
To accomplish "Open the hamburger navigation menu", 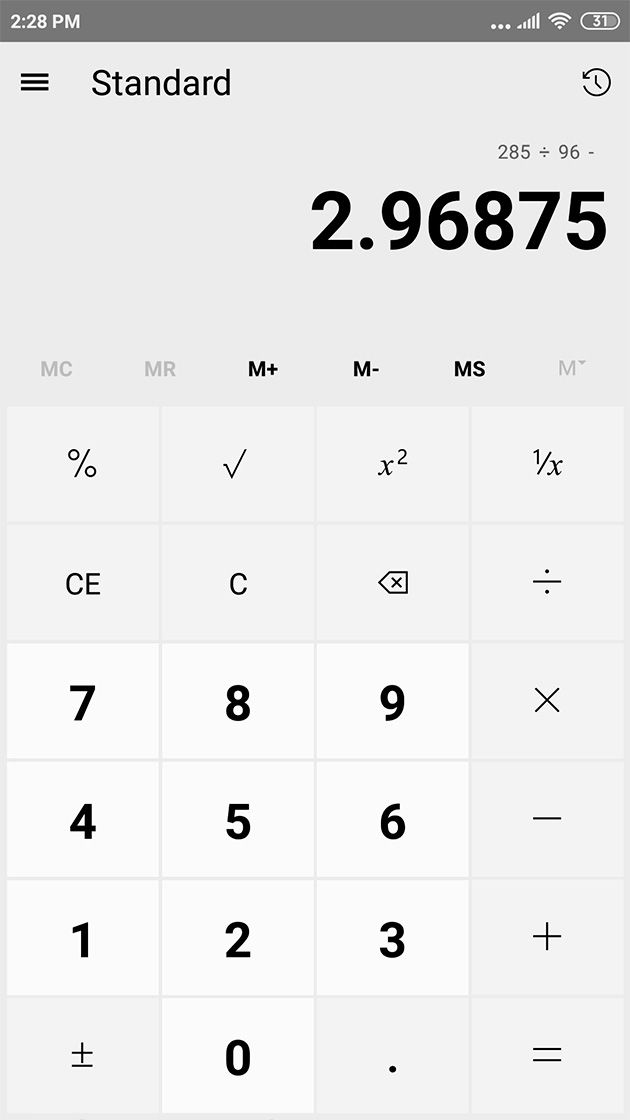I will [34, 83].
